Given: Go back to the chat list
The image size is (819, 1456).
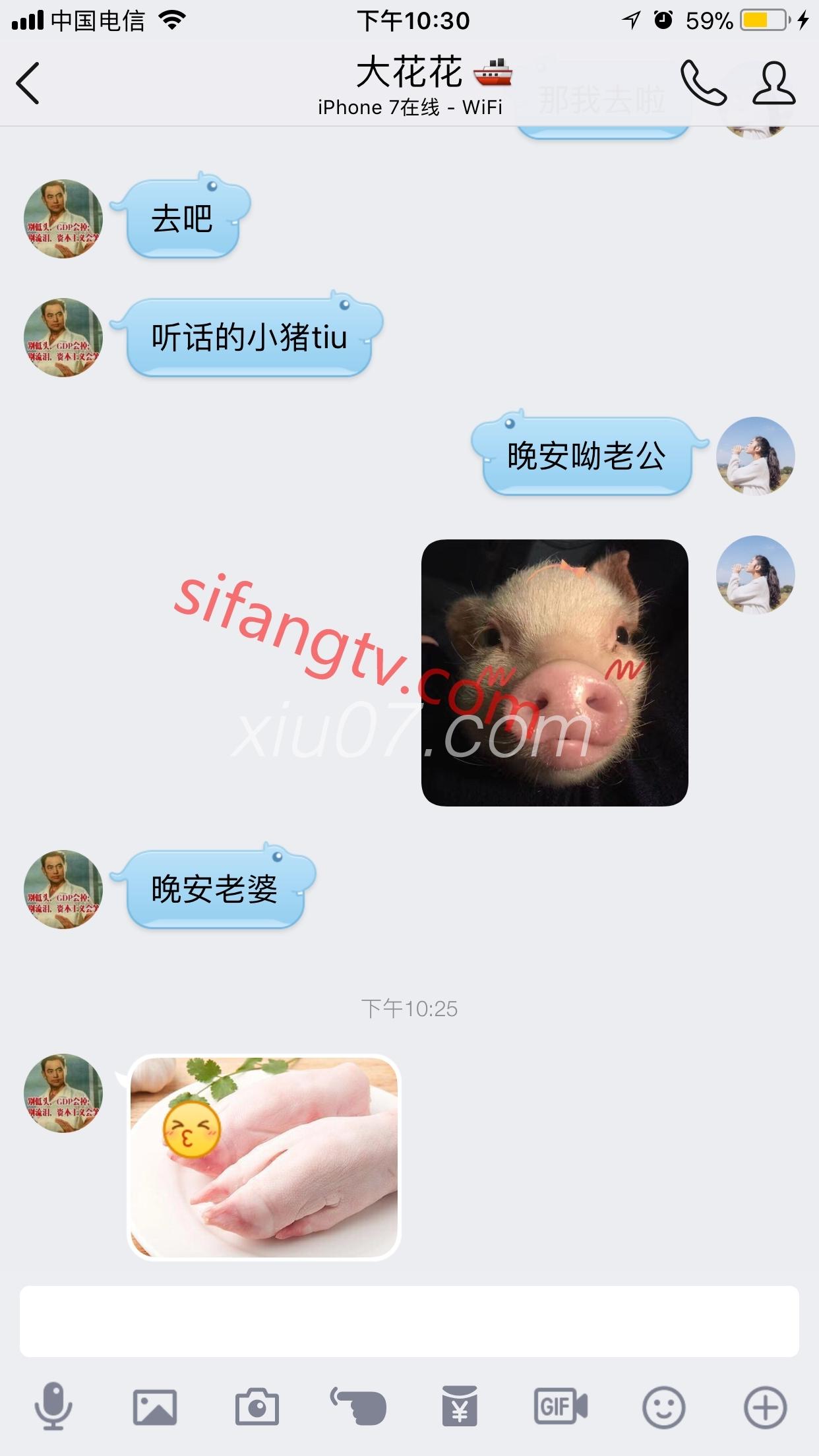Looking at the screenshot, I should click(28, 84).
